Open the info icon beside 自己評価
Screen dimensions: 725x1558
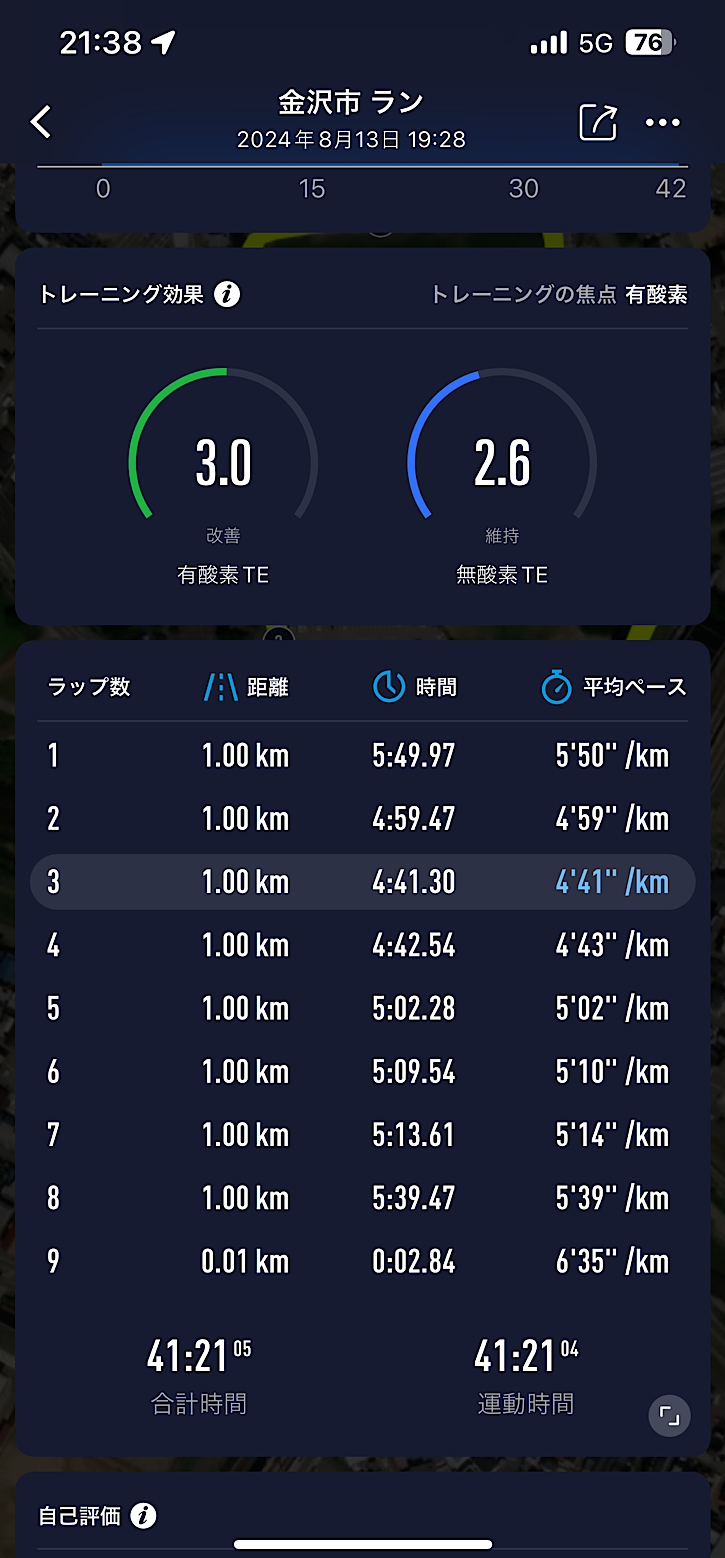click(144, 1516)
